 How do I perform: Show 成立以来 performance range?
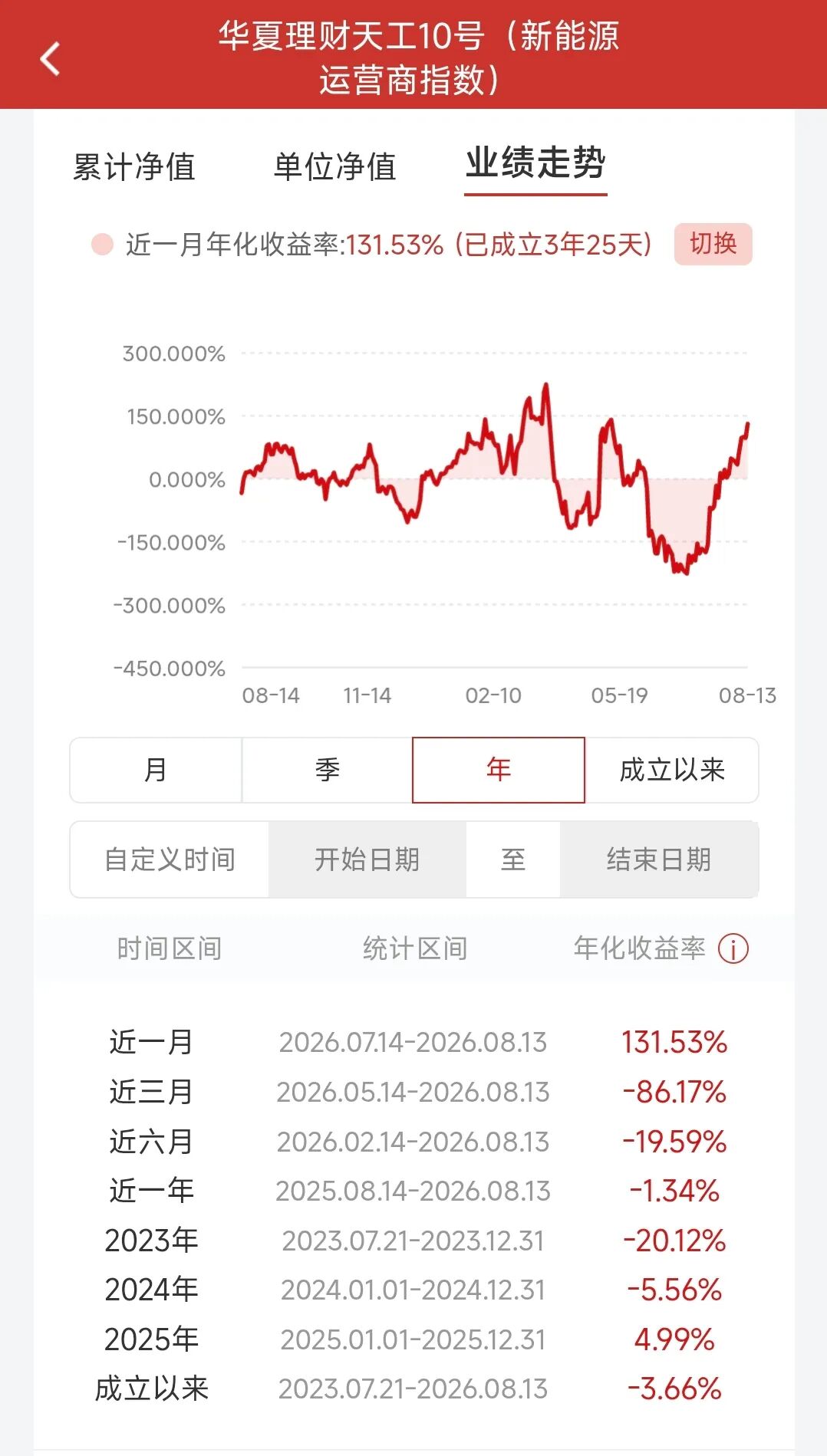[x=672, y=770]
